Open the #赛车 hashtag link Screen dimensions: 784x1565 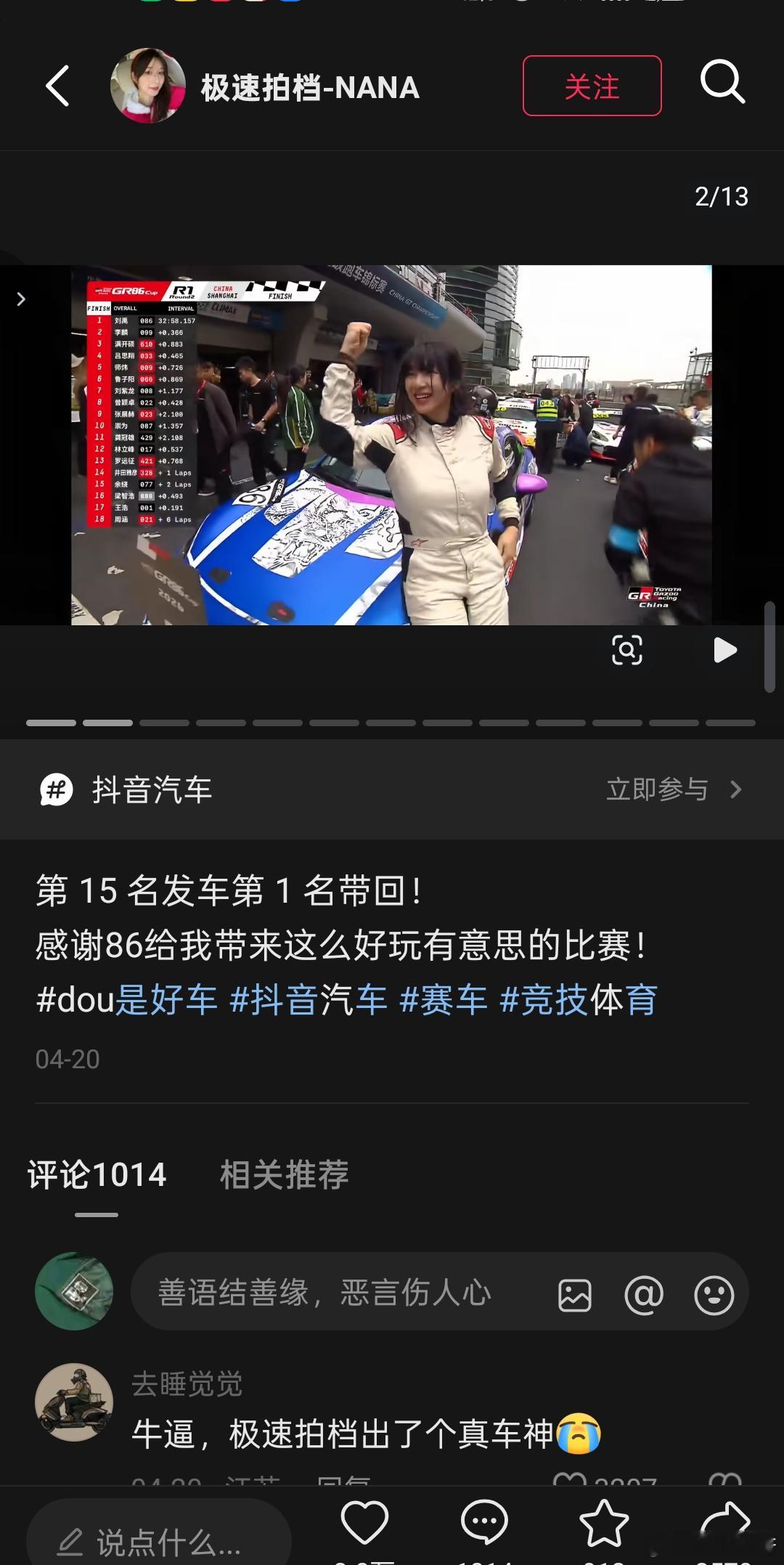[x=444, y=1000]
